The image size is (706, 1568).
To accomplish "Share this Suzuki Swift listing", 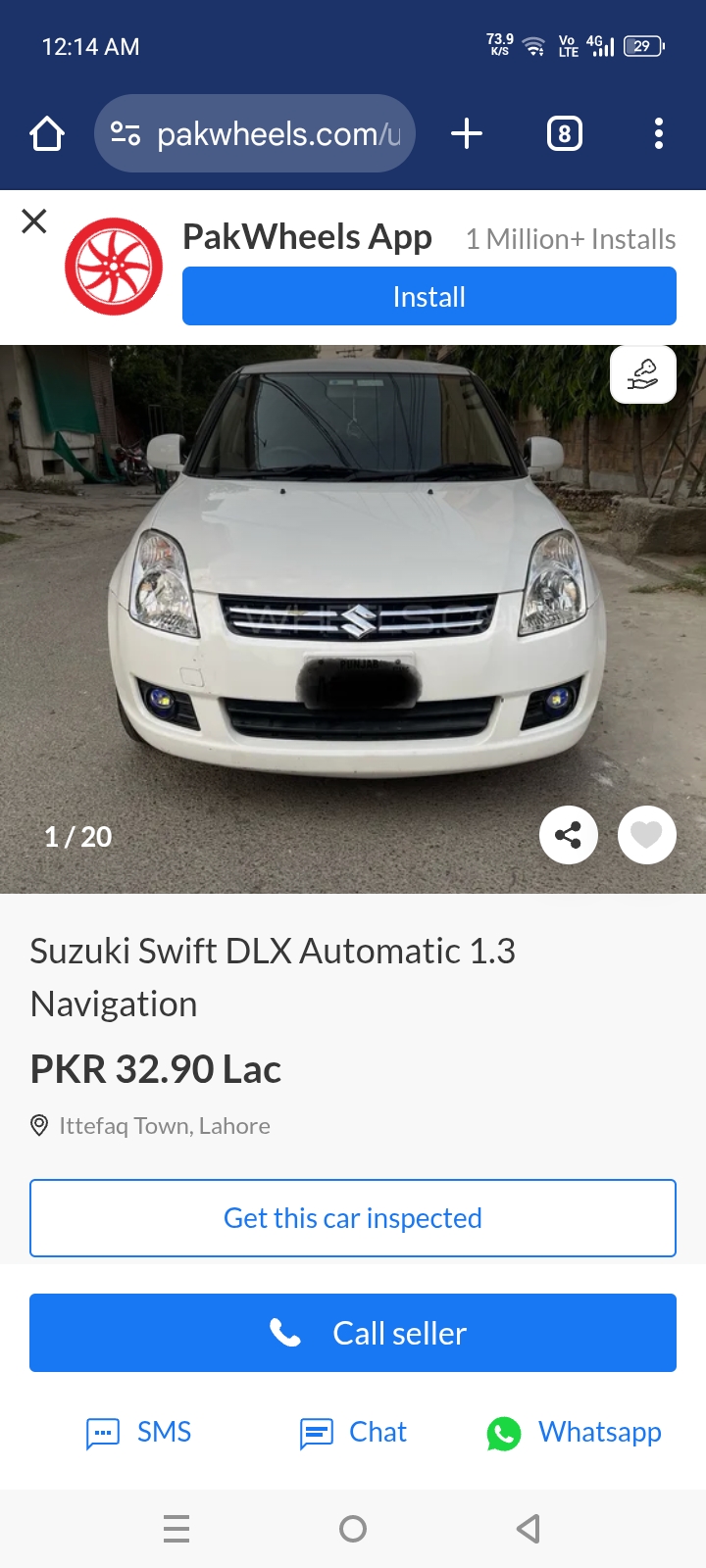I will pos(569,835).
